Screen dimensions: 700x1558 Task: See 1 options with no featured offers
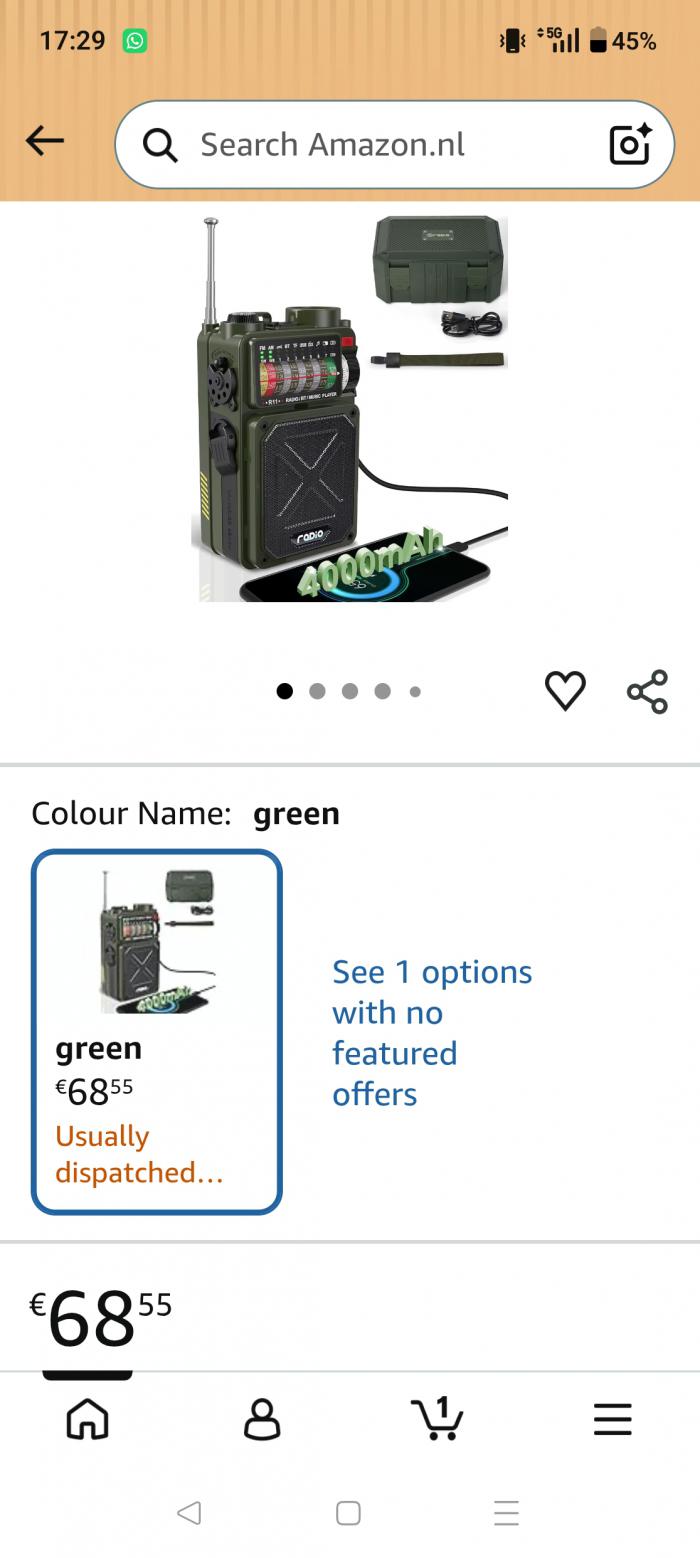click(x=431, y=1032)
